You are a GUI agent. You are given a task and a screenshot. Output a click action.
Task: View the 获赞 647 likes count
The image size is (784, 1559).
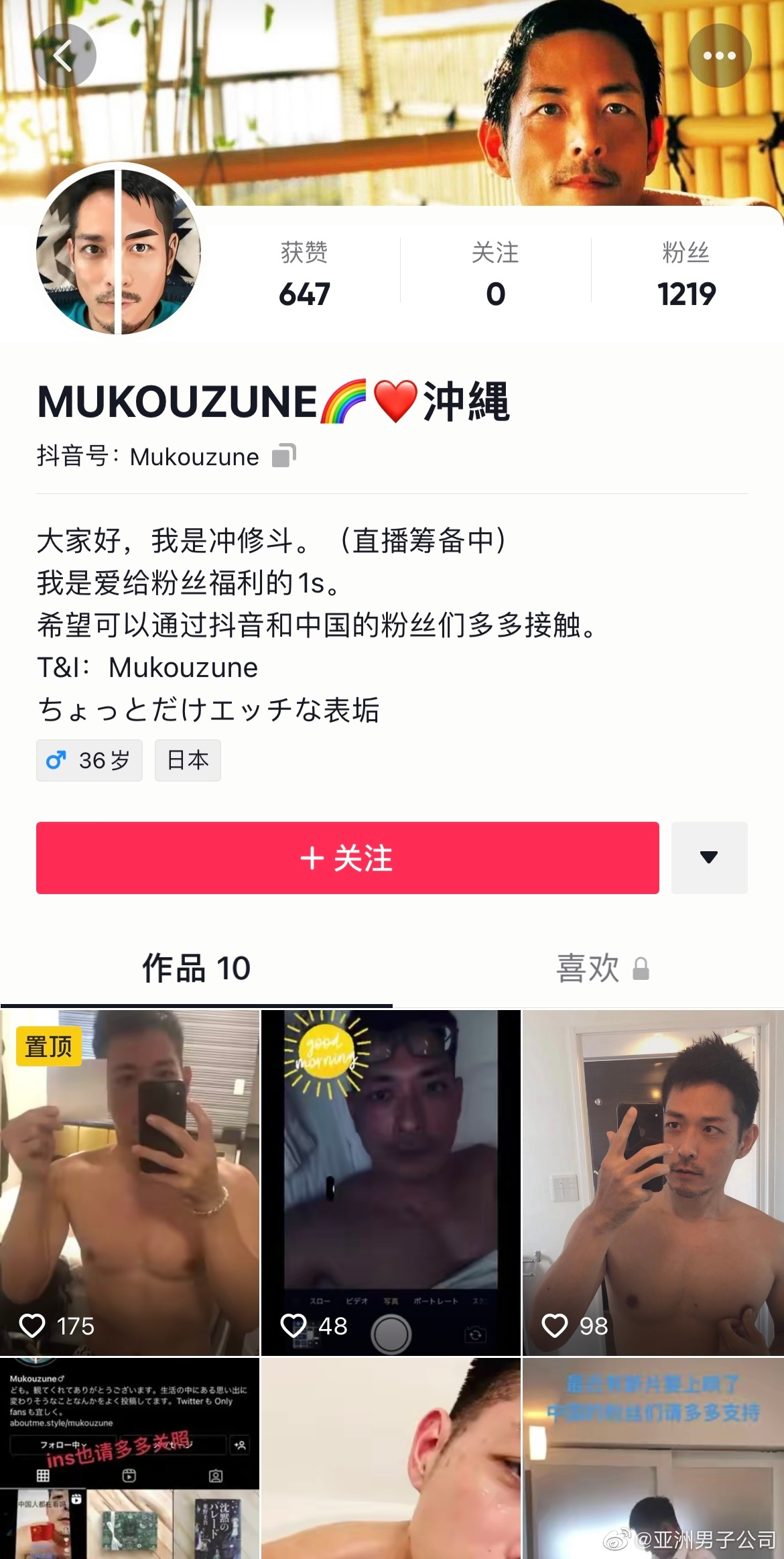(x=304, y=275)
